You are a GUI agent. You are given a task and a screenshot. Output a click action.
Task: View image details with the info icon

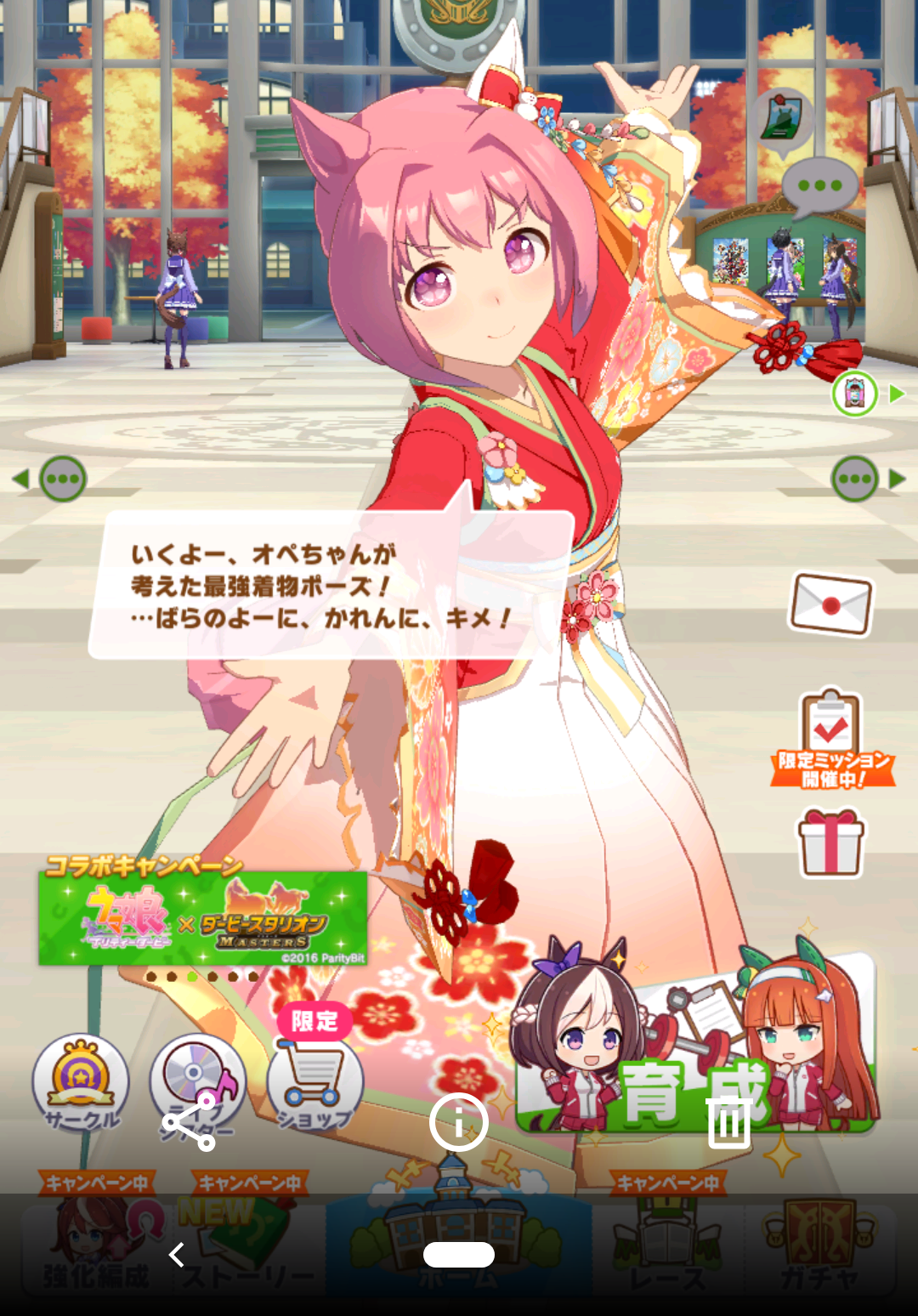(x=459, y=1122)
